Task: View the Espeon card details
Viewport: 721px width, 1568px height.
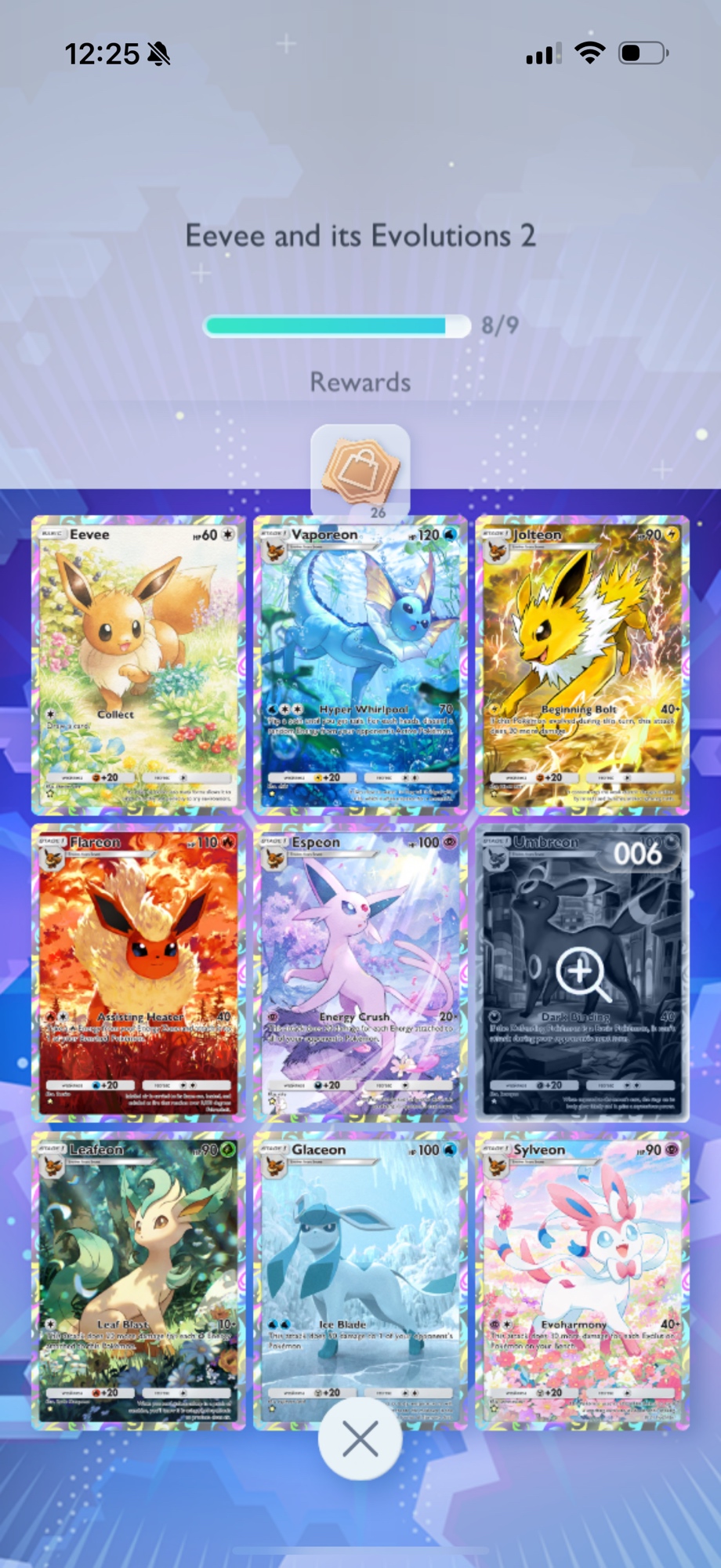Action: pyautogui.click(x=360, y=972)
